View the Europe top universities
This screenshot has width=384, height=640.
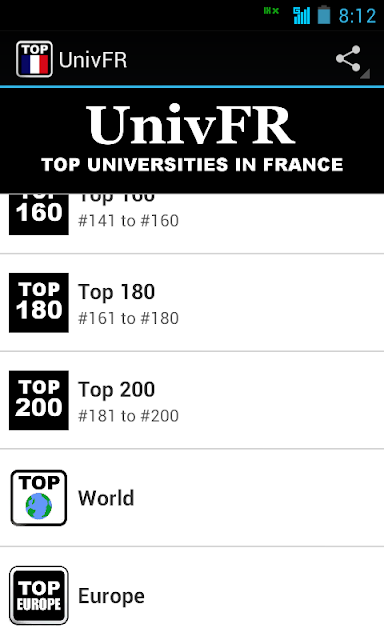click(x=192, y=594)
